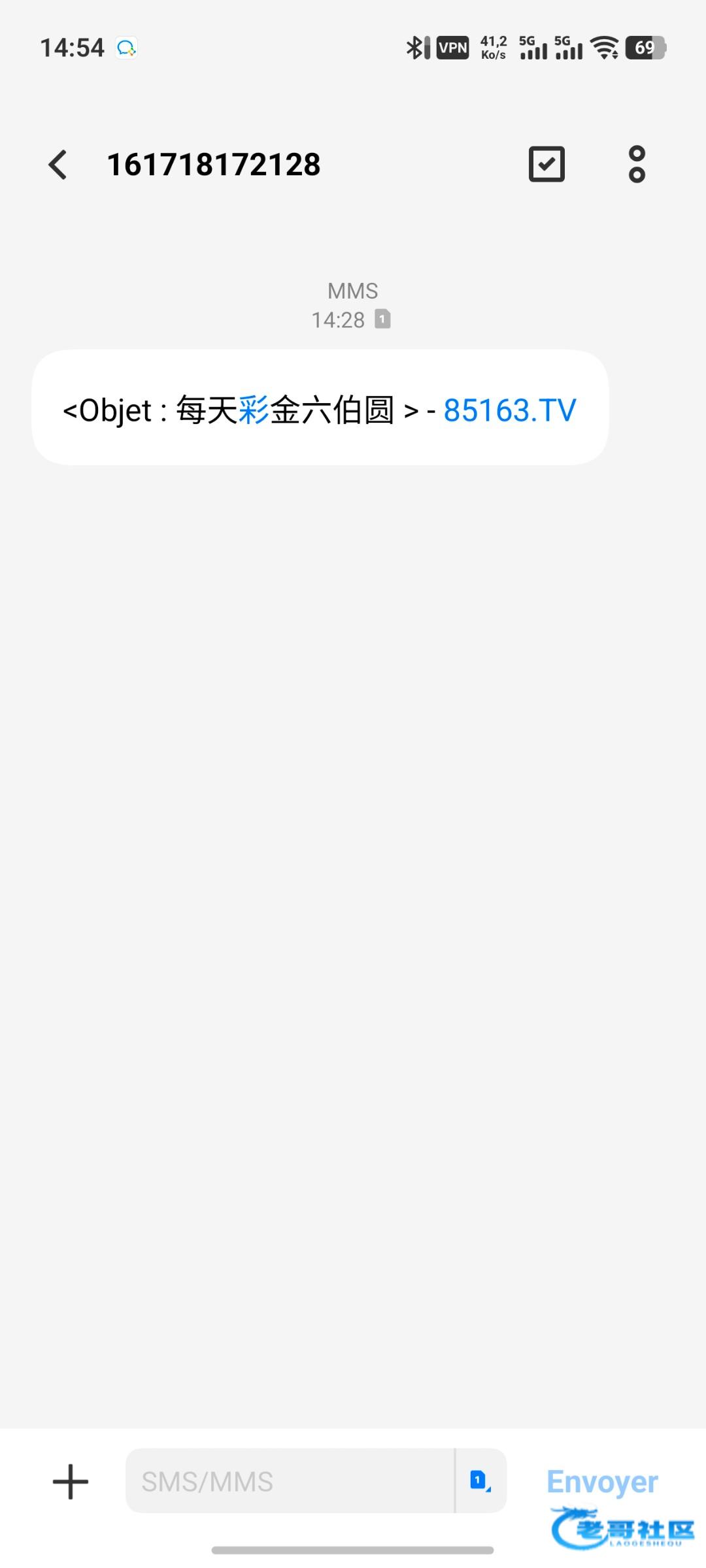
Task: Tap the Envoyer send button
Action: coord(602,1481)
